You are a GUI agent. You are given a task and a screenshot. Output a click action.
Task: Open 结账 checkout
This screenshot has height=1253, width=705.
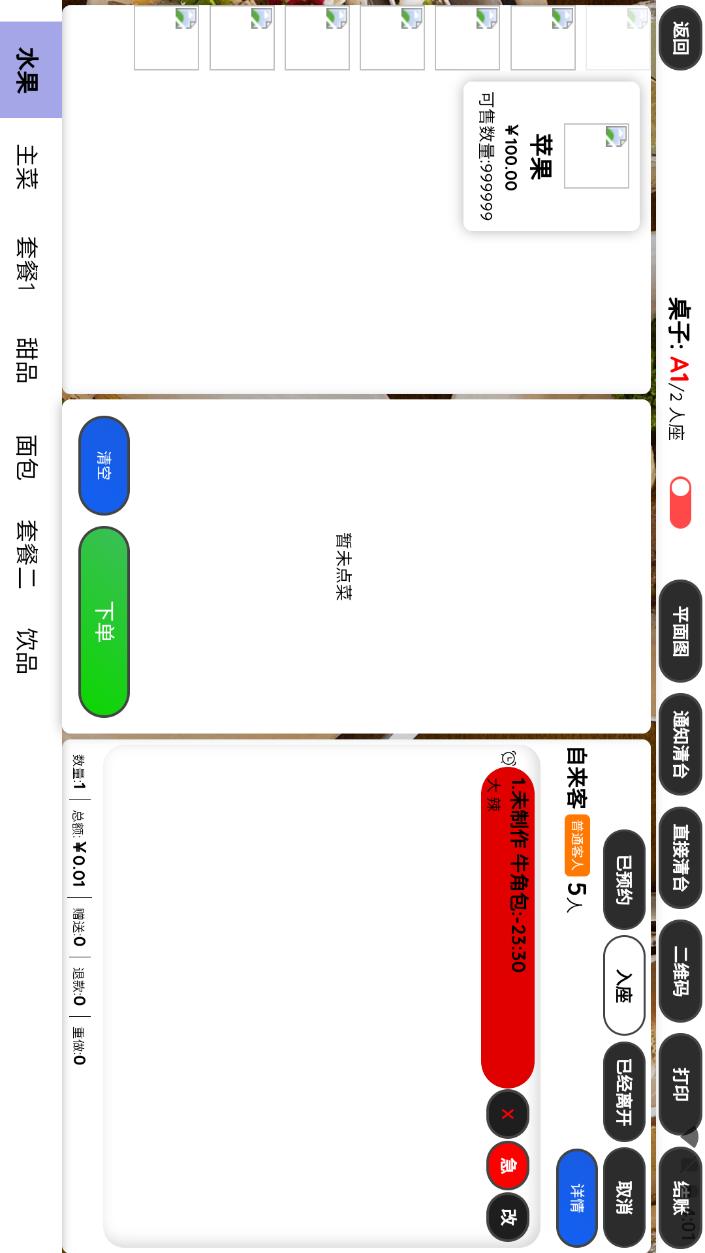pyautogui.click(x=680, y=1197)
